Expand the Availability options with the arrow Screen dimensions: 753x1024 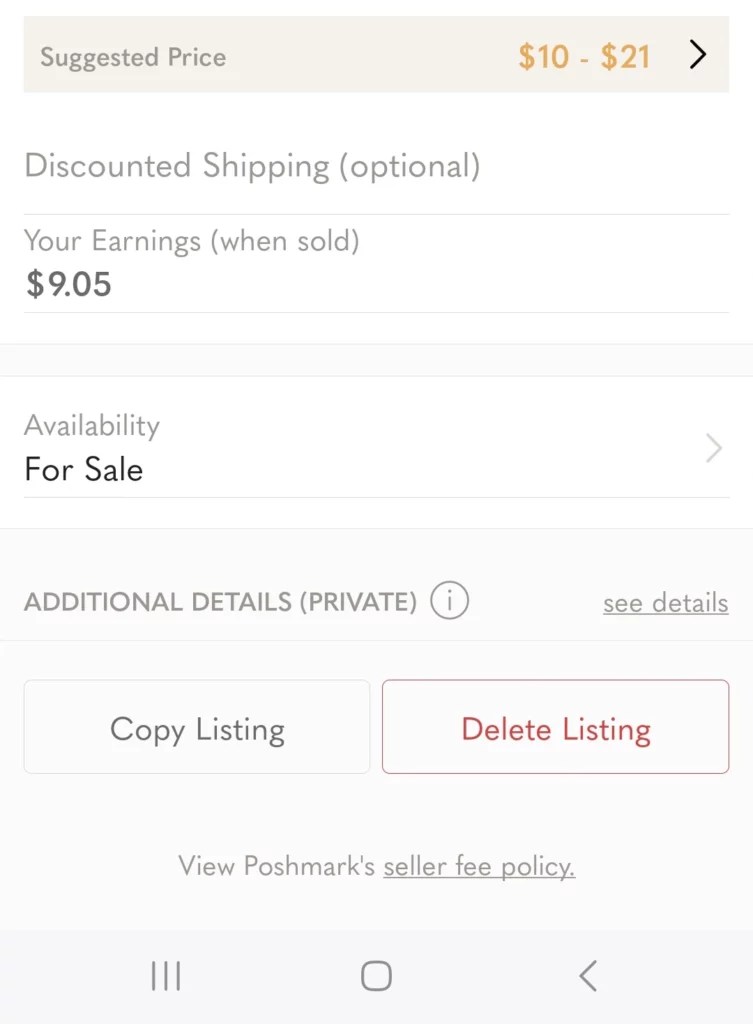[x=711, y=448]
